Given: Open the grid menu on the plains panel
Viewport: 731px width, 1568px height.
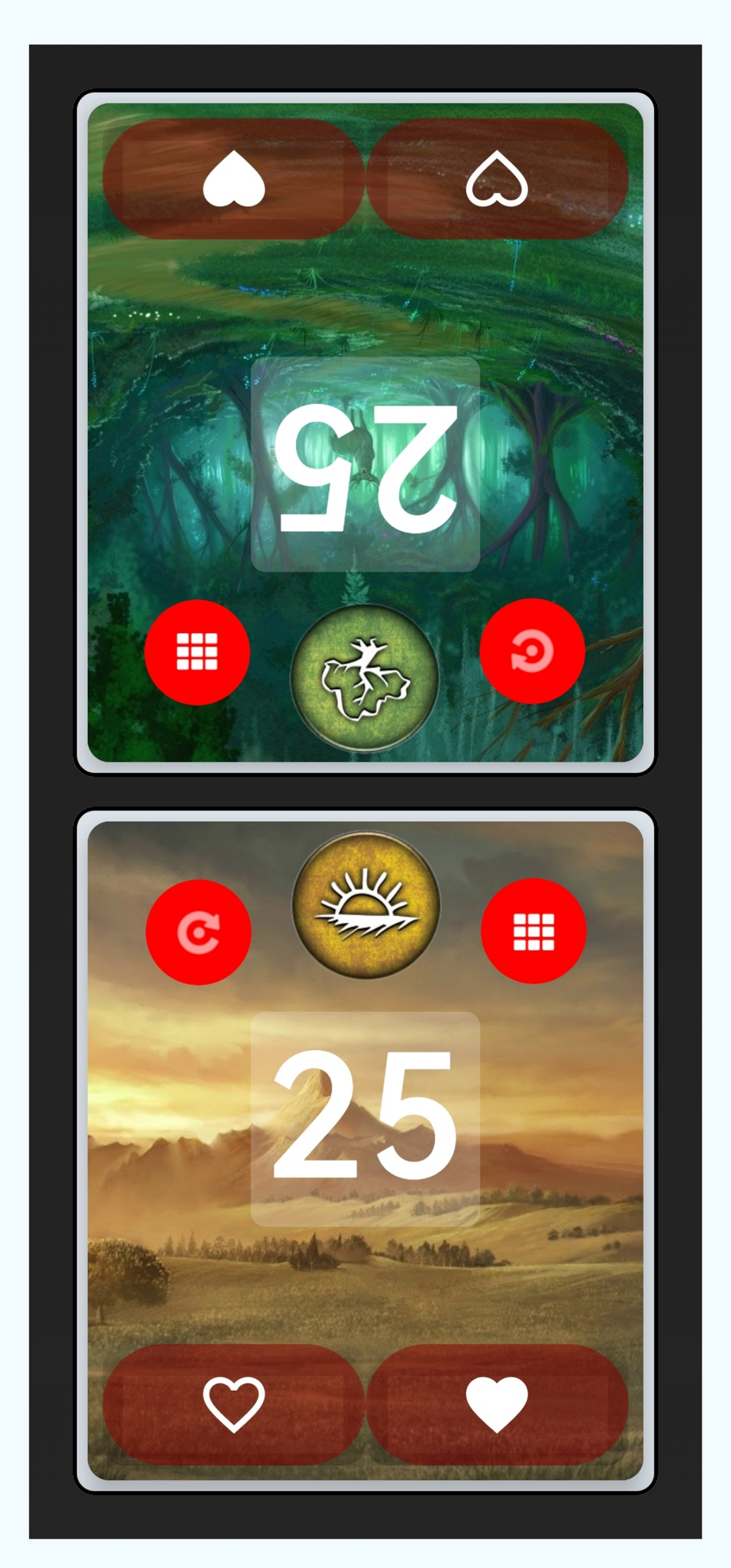Looking at the screenshot, I should (x=534, y=931).
